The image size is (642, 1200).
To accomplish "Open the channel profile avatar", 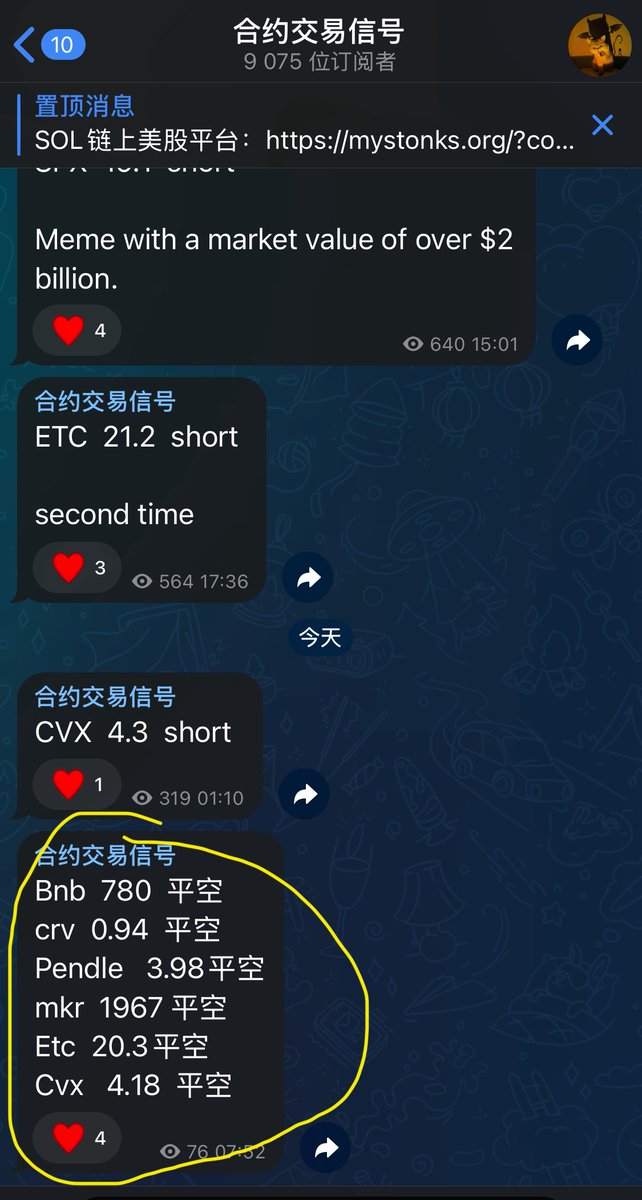I will click(x=598, y=45).
